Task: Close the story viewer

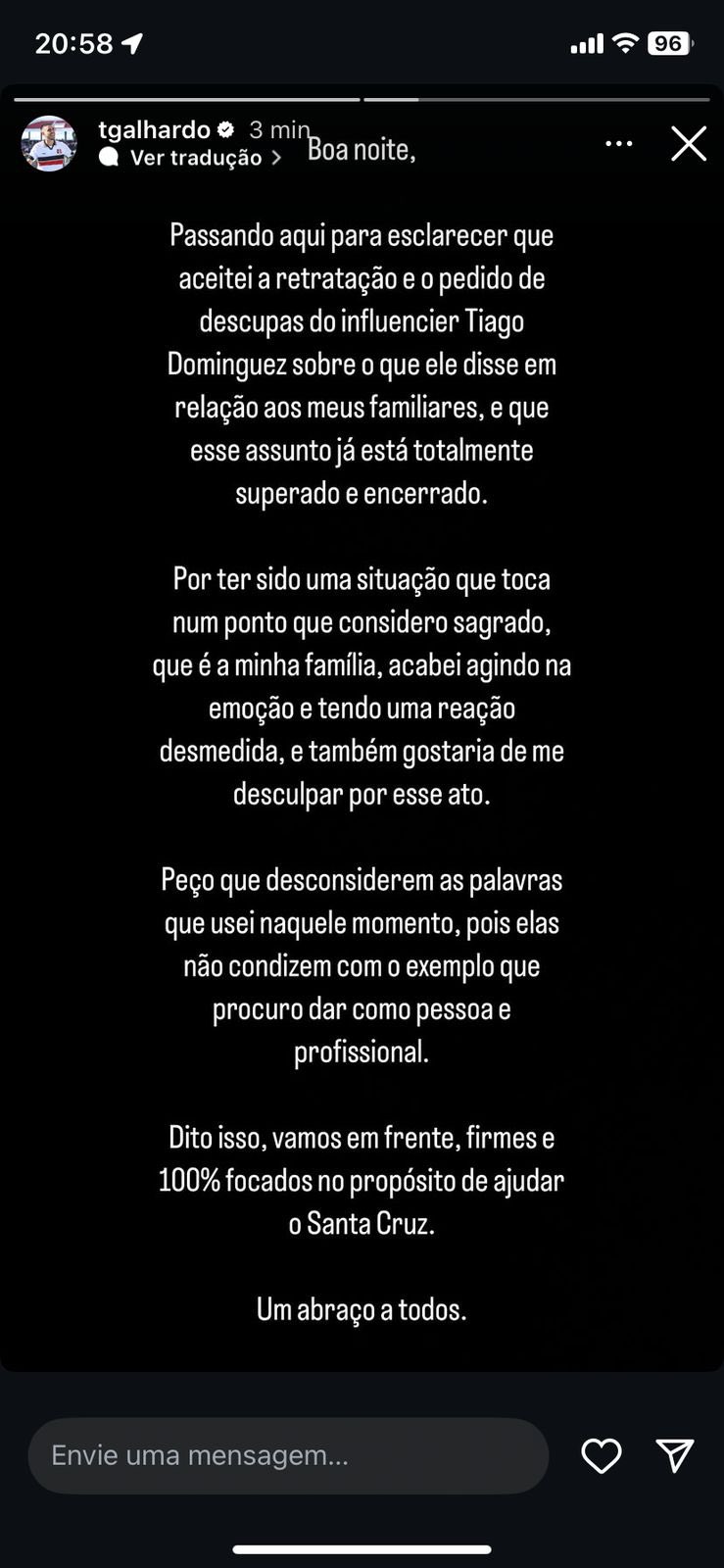Action: (x=689, y=143)
